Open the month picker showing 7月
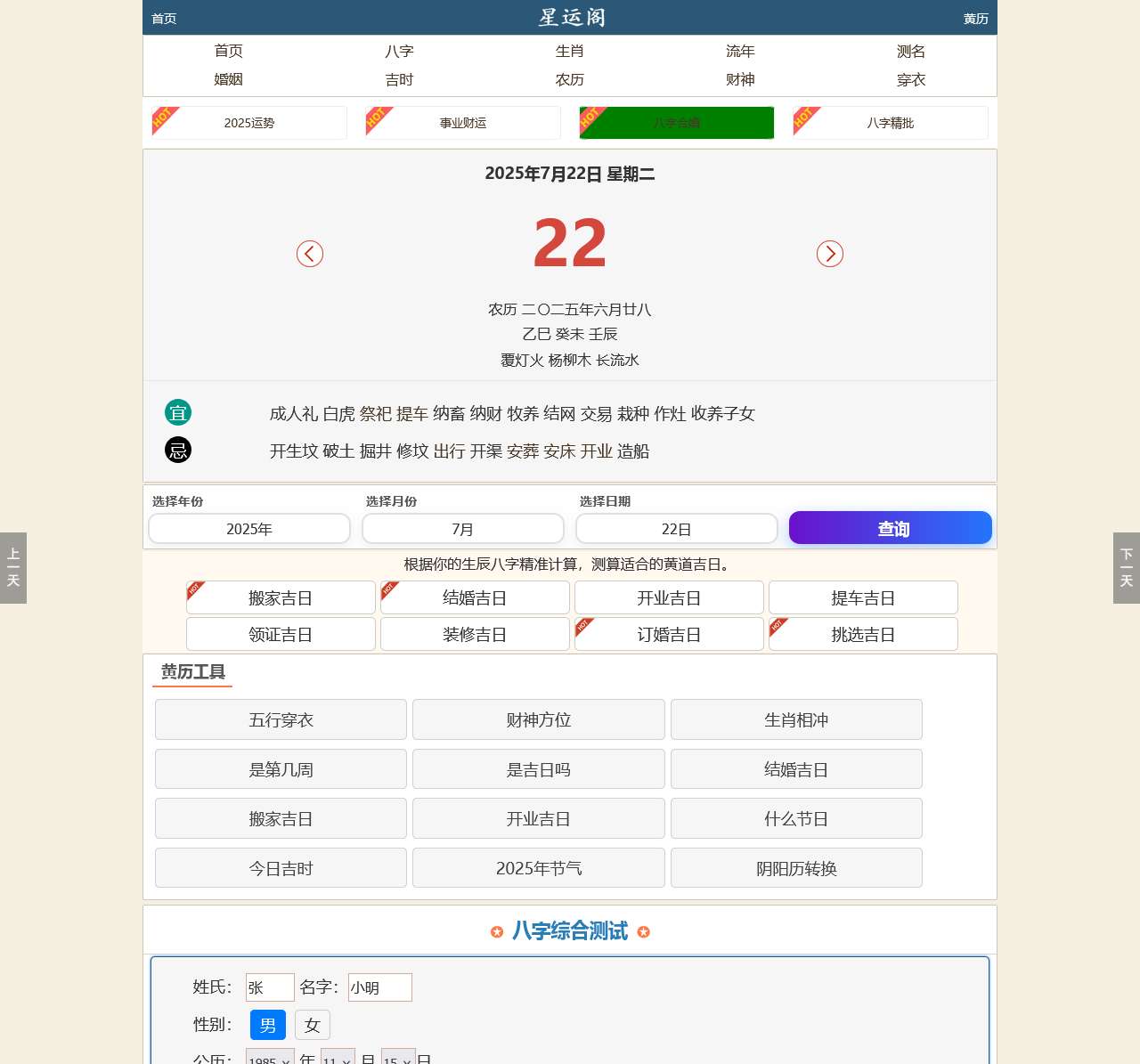 [463, 529]
